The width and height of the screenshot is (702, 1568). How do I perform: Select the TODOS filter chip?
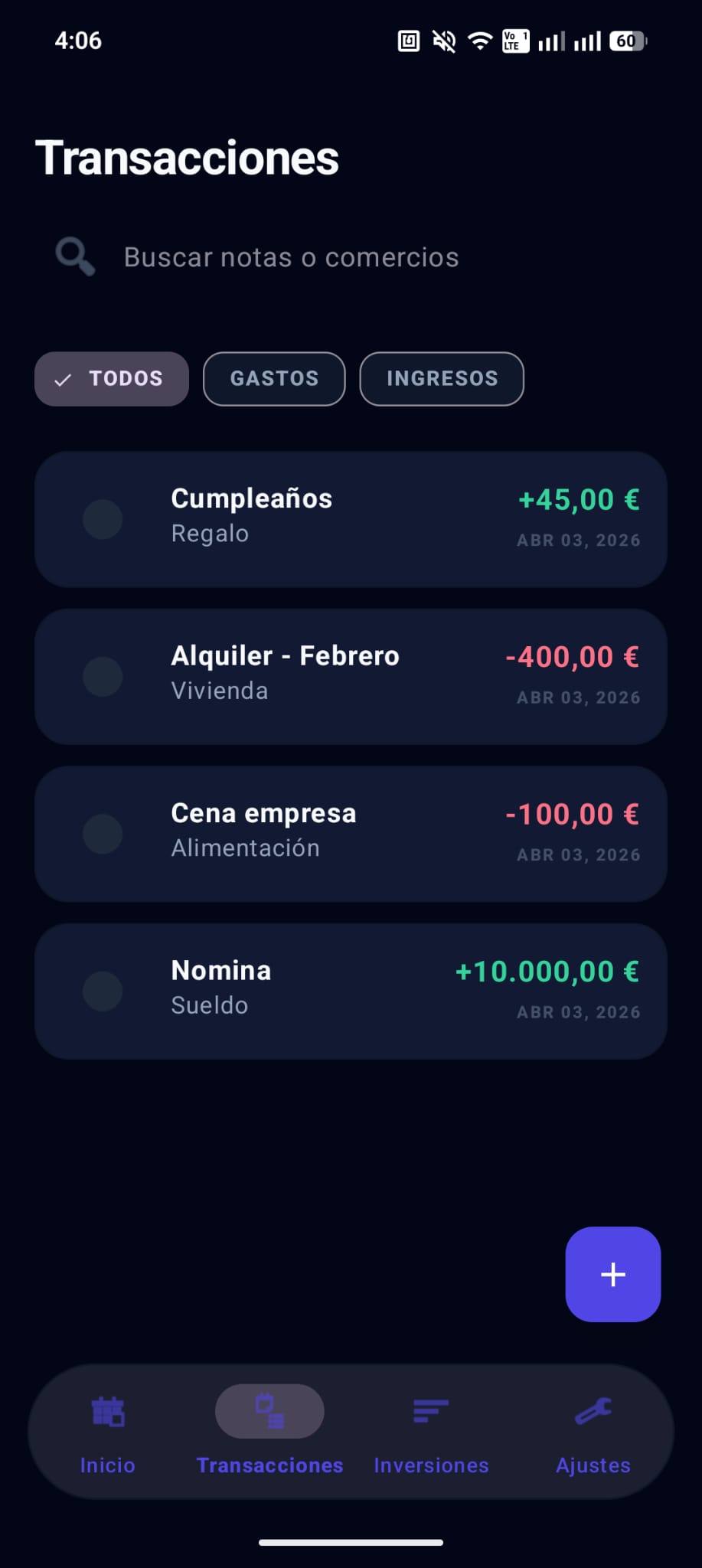click(x=111, y=378)
